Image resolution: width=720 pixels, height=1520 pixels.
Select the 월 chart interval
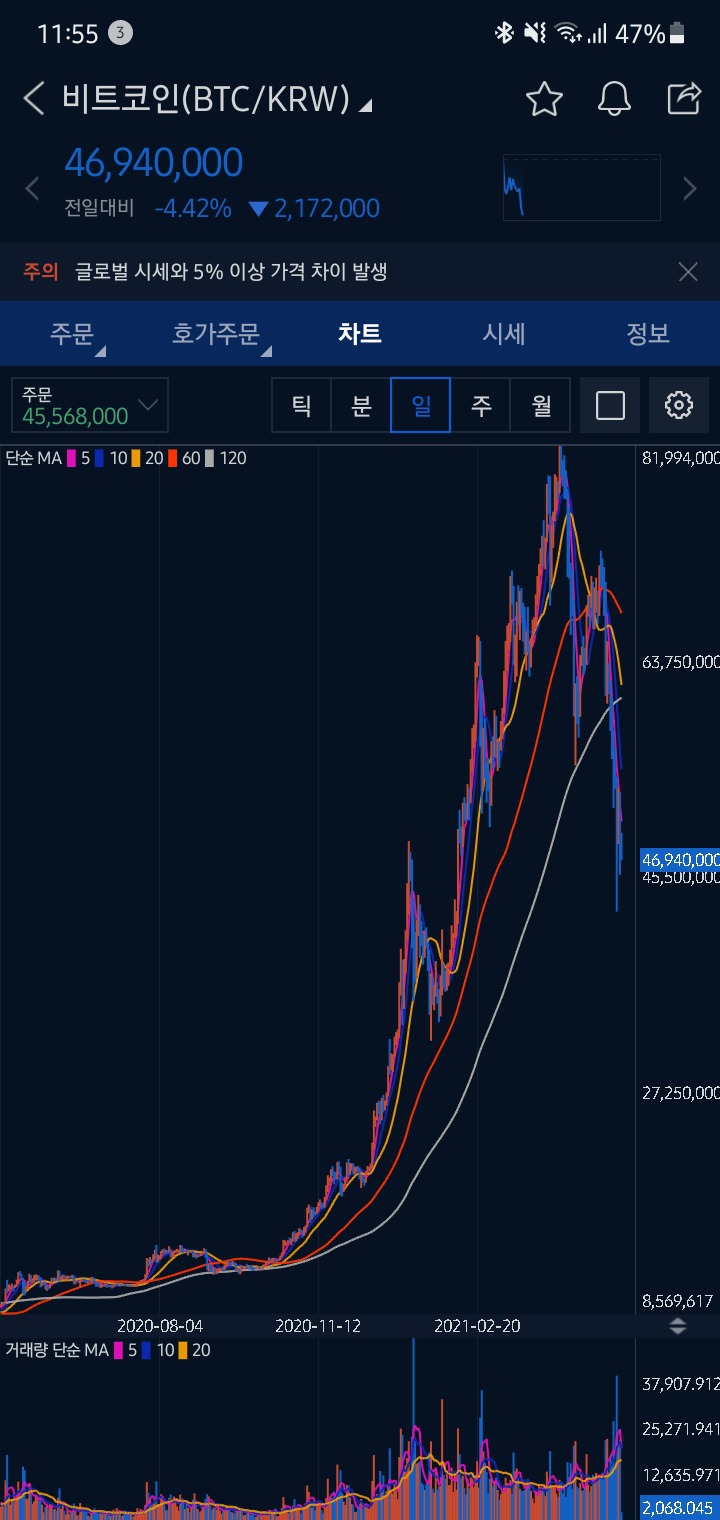coord(541,405)
